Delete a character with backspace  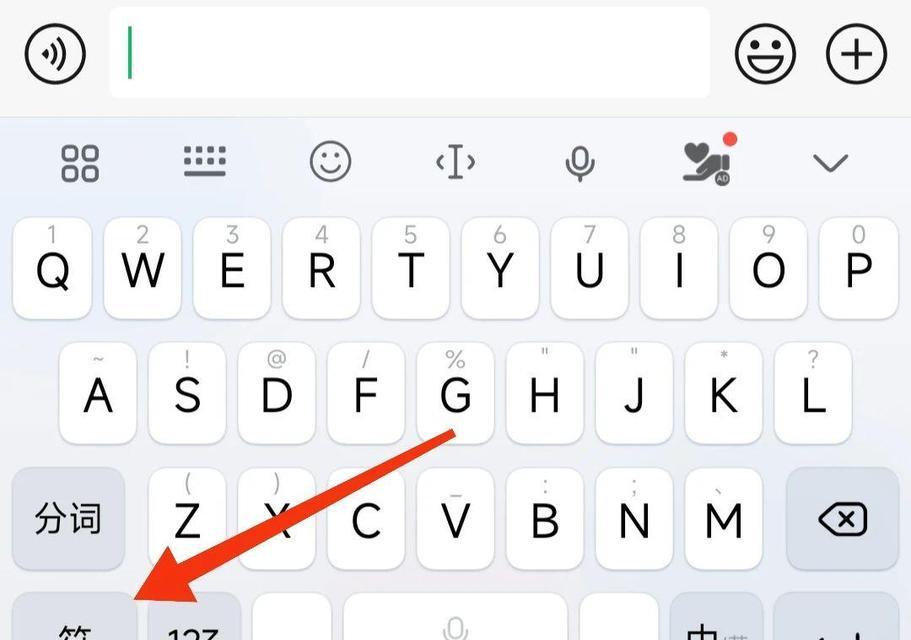click(x=842, y=520)
